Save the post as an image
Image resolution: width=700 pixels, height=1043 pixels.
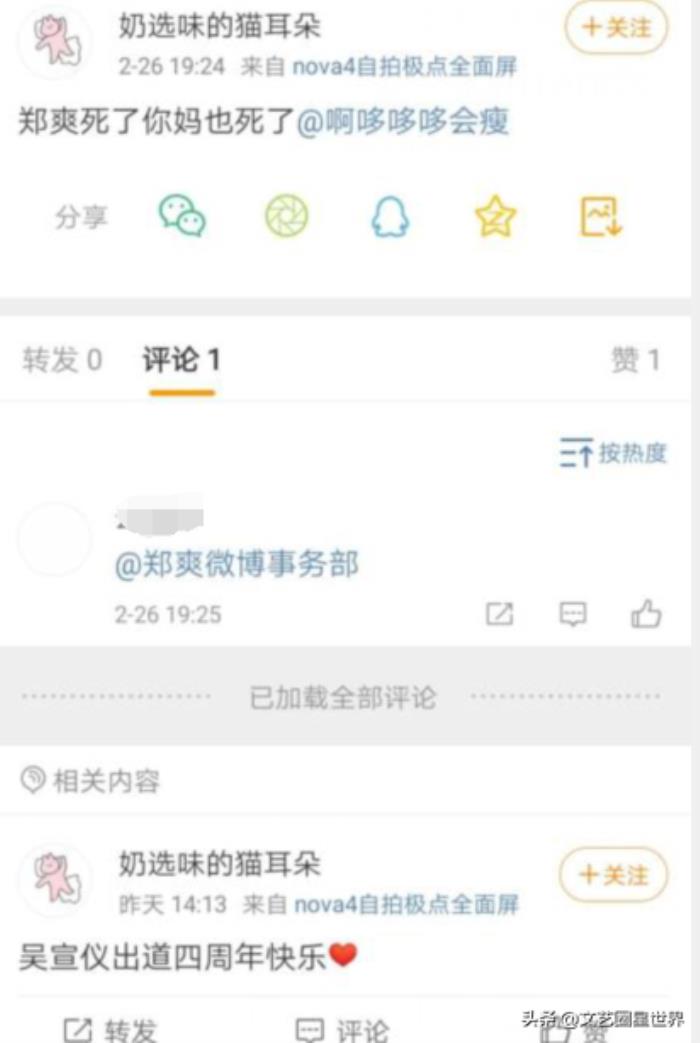click(600, 216)
